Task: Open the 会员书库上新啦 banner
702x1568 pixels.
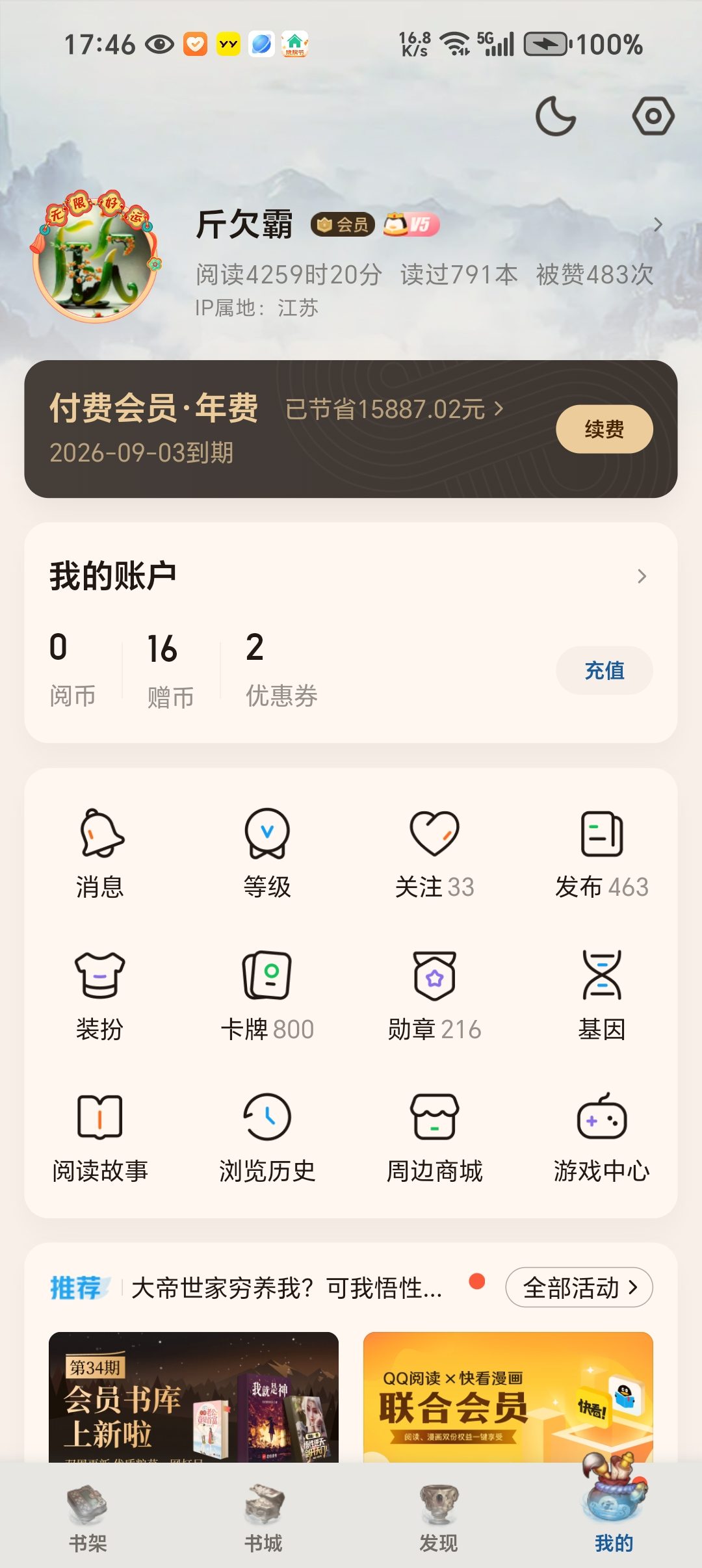Action: tap(194, 1397)
